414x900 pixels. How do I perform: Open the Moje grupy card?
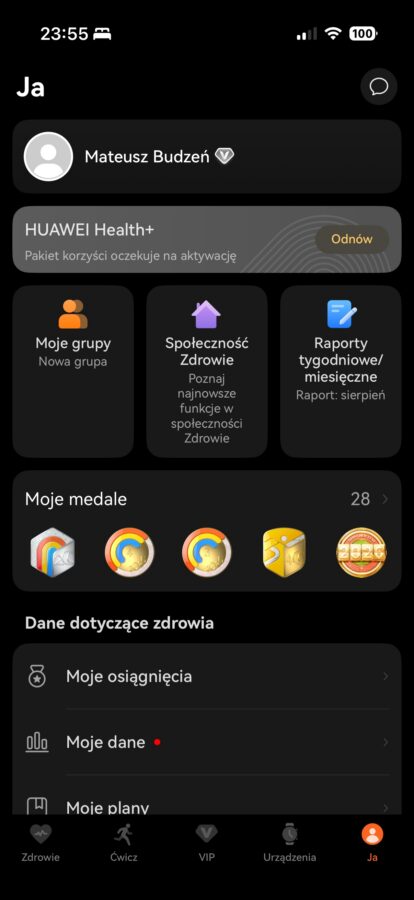pyautogui.click(x=73, y=371)
